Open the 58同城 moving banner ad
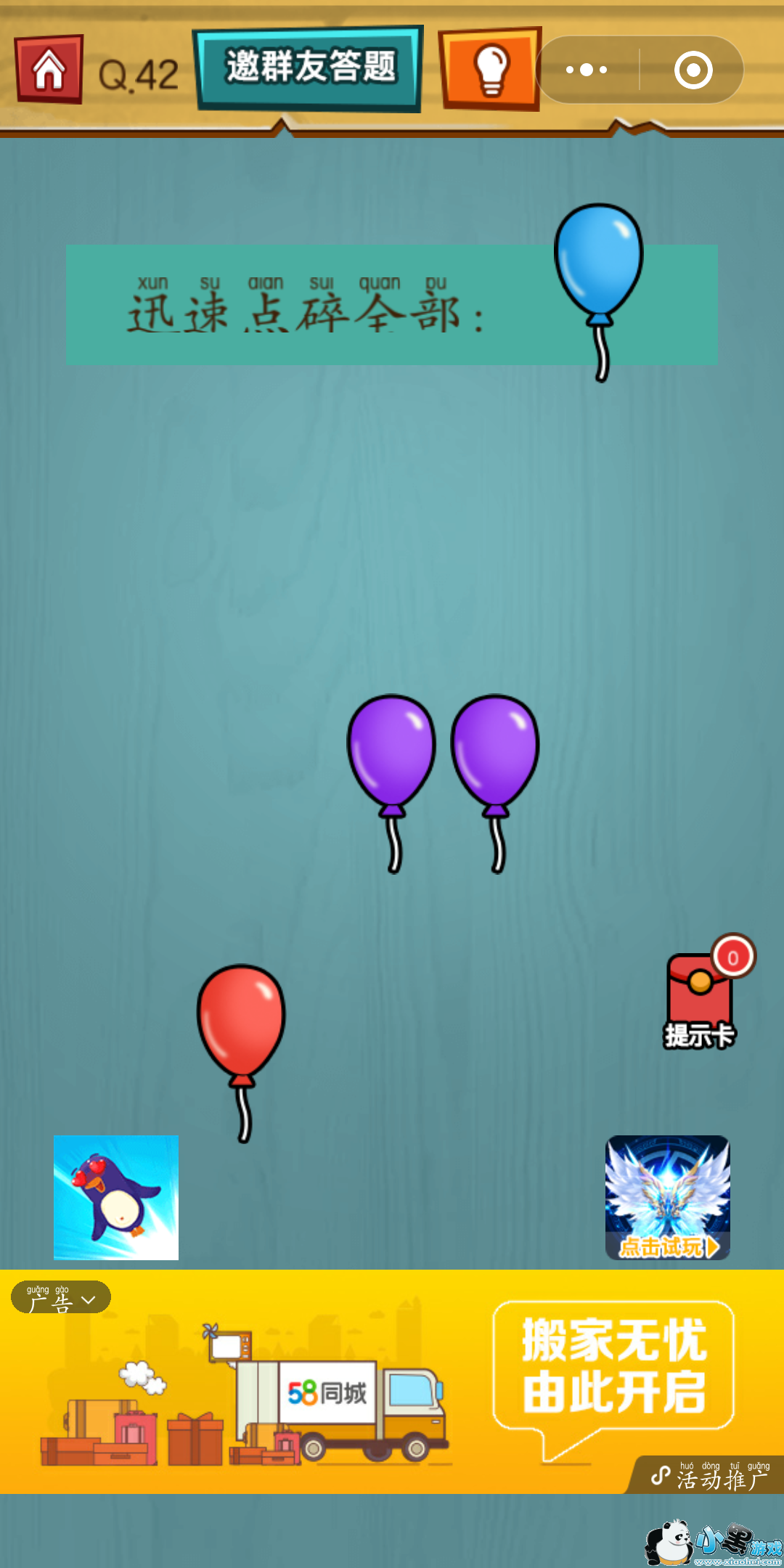The image size is (784, 1568). coord(392,1381)
